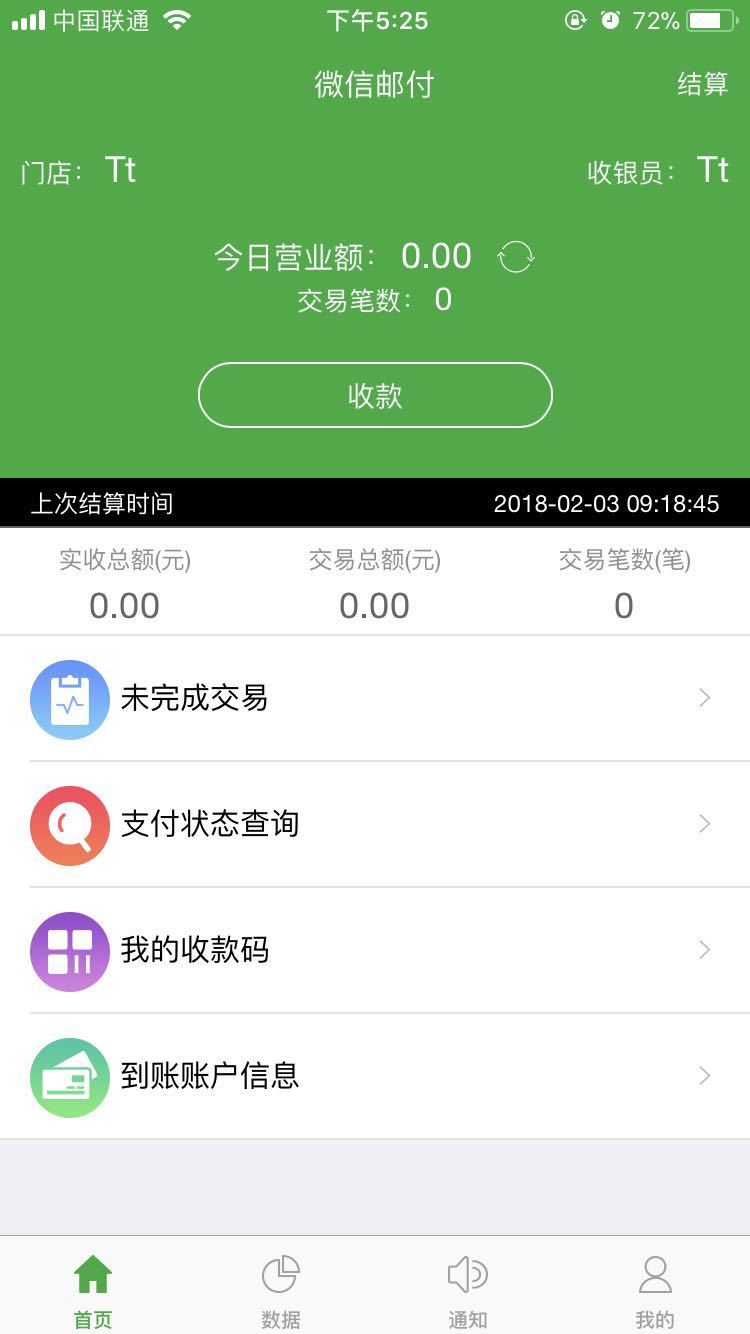This screenshot has height=1334, width=750.
Task: Tap the 收款 button to collect payment
Action: click(375, 395)
